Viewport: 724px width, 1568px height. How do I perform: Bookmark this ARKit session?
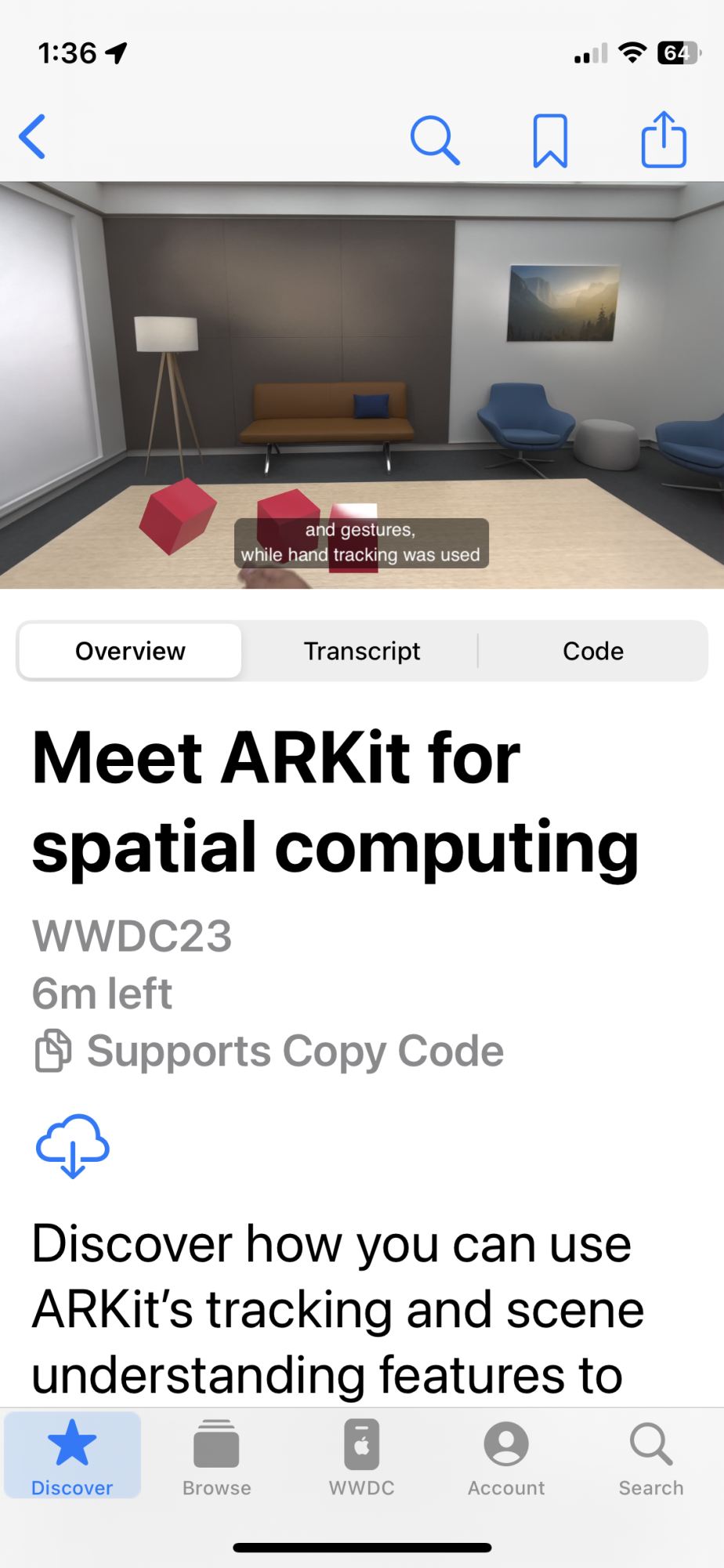click(x=550, y=140)
